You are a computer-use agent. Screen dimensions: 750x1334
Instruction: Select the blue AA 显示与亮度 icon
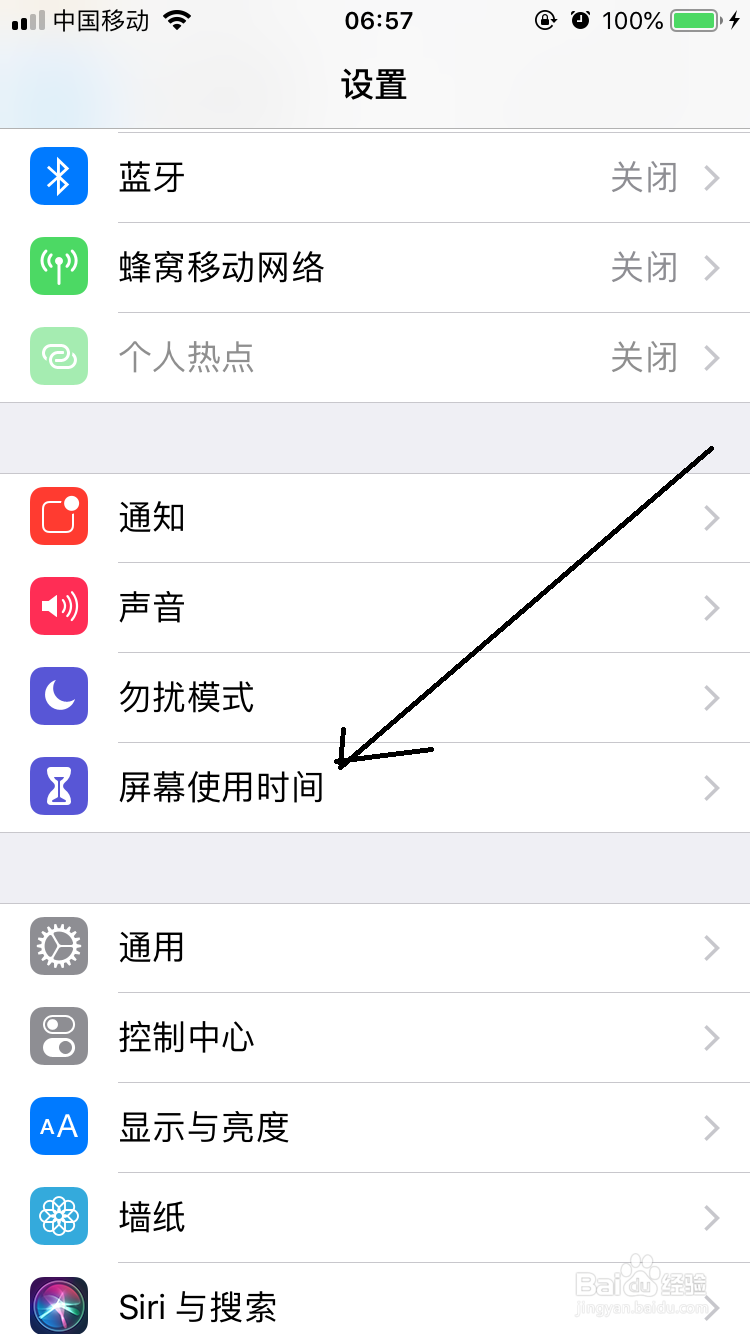coord(58,1127)
